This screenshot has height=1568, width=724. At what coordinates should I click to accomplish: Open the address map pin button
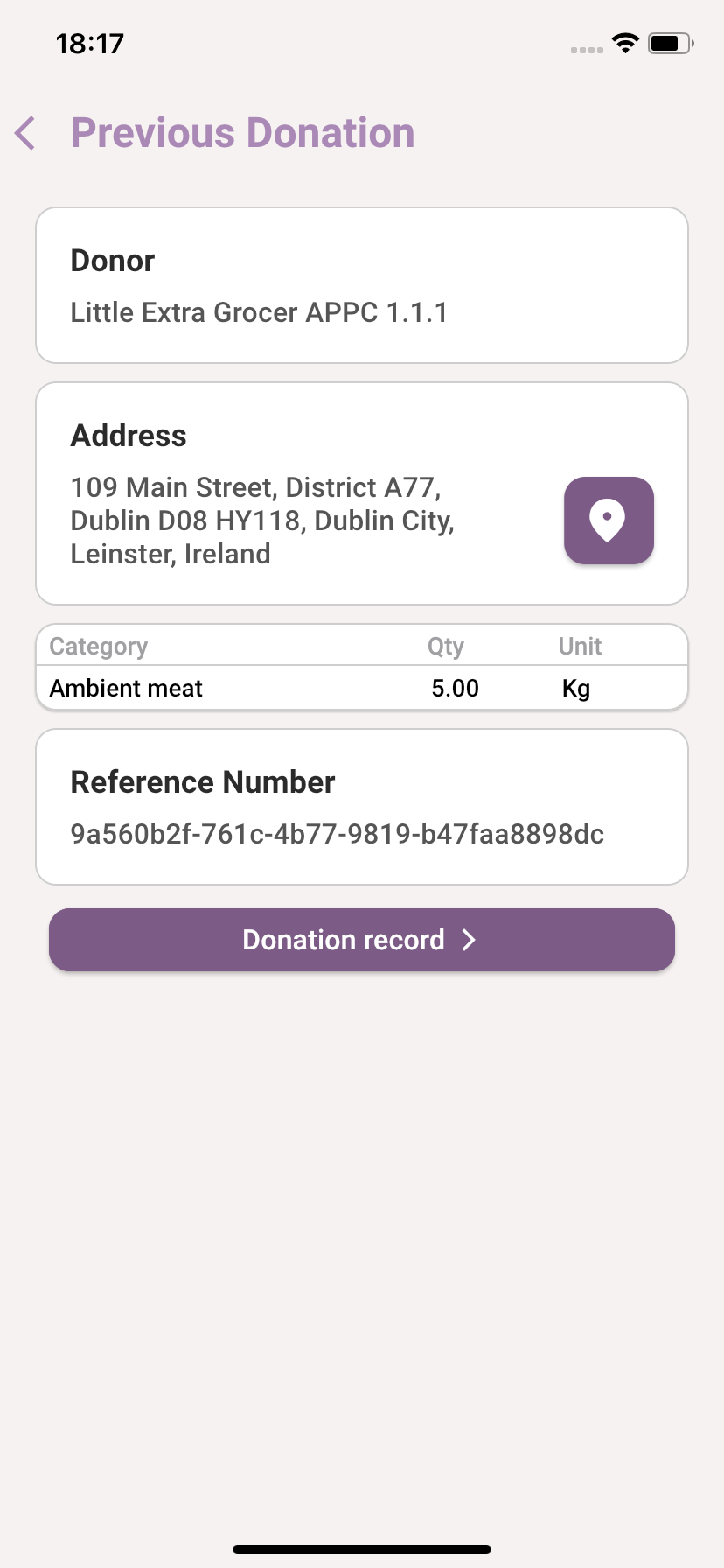(609, 521)
